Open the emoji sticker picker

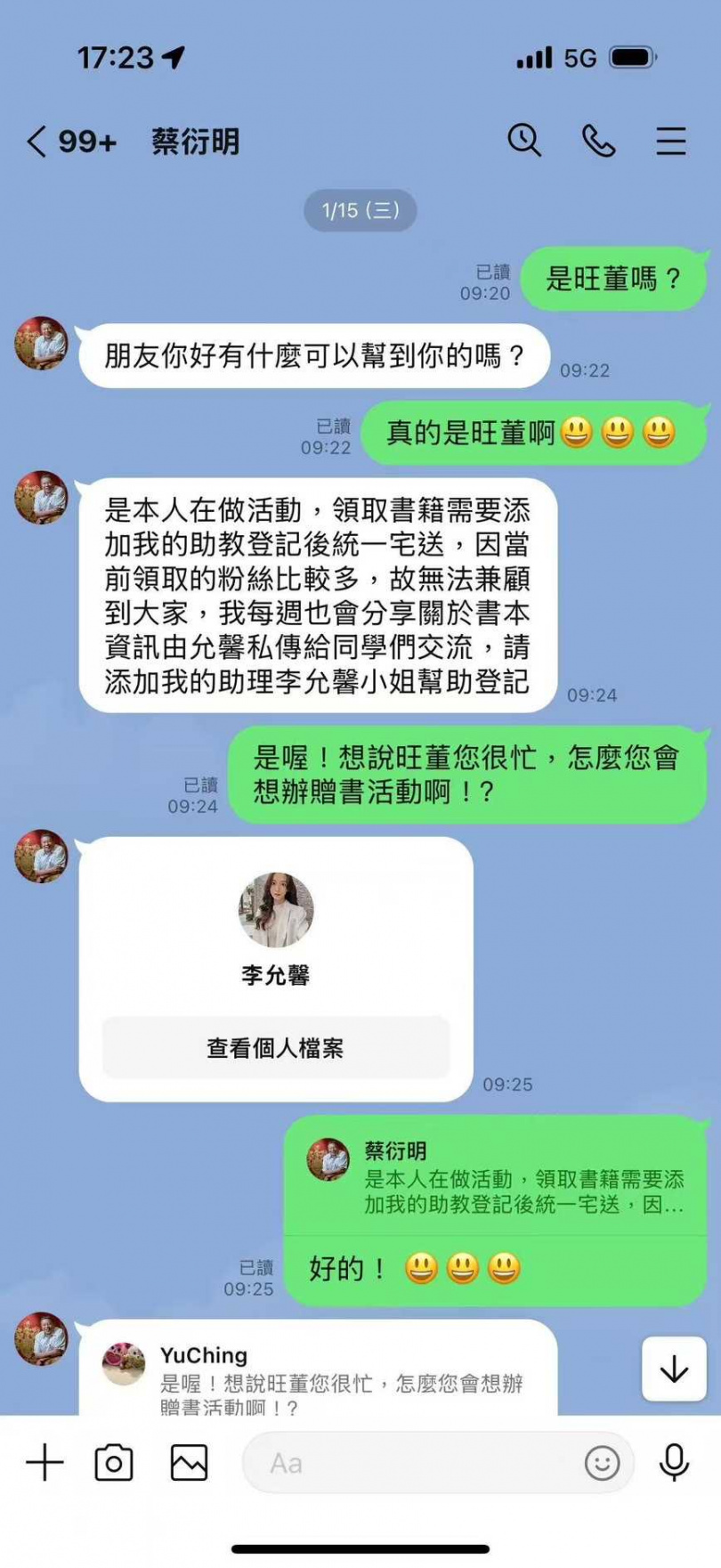602,1463
